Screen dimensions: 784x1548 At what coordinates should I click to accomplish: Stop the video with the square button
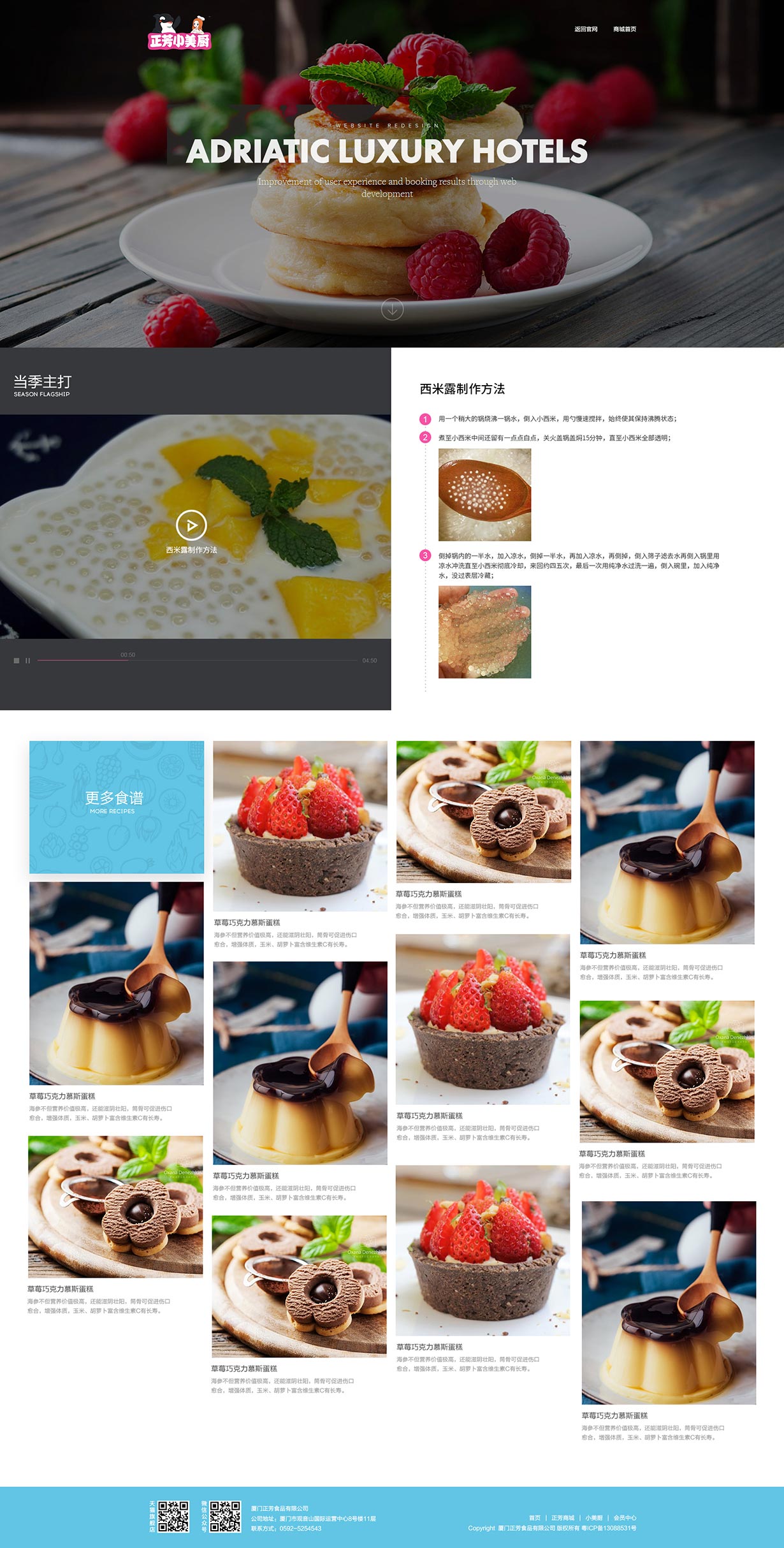[17, 661]
